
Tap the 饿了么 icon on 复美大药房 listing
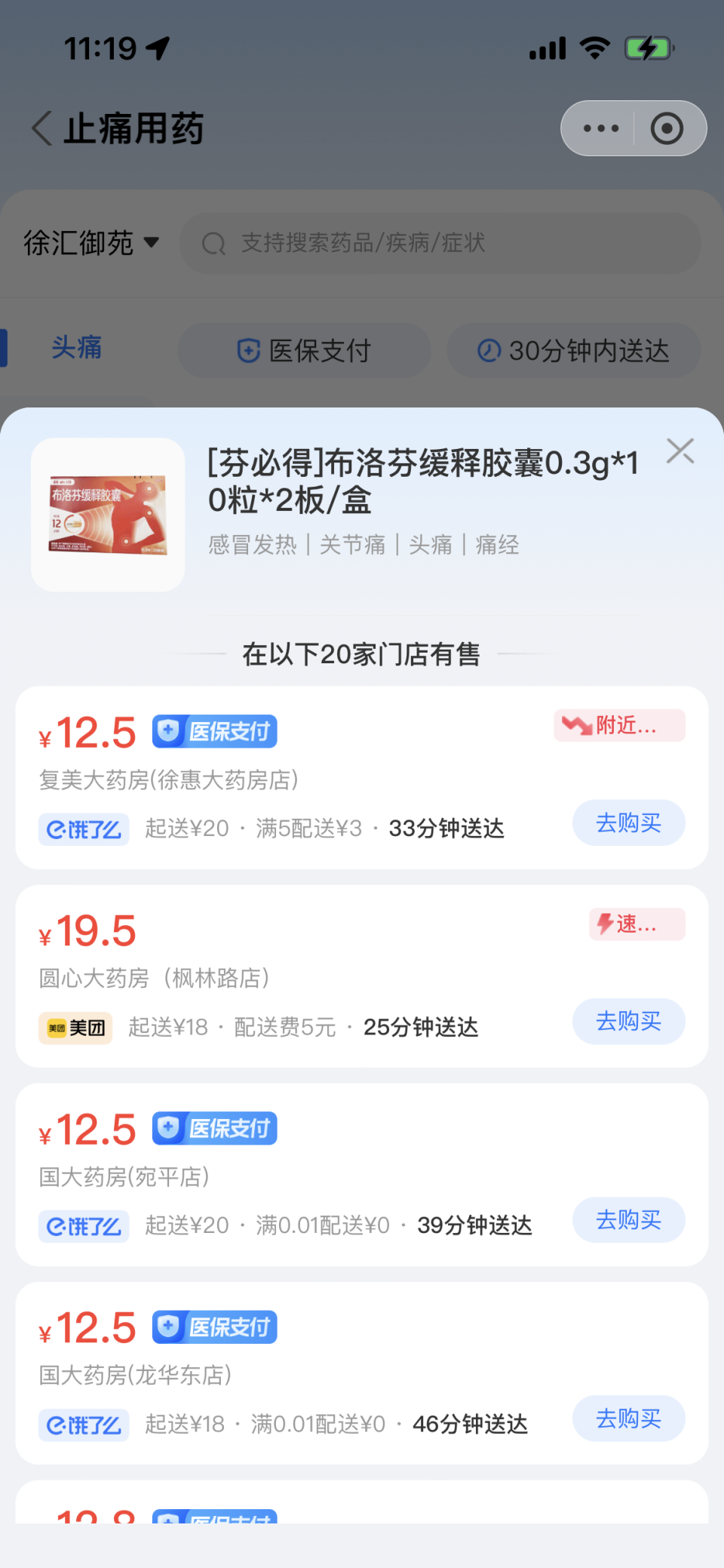[x=83, y=829]
